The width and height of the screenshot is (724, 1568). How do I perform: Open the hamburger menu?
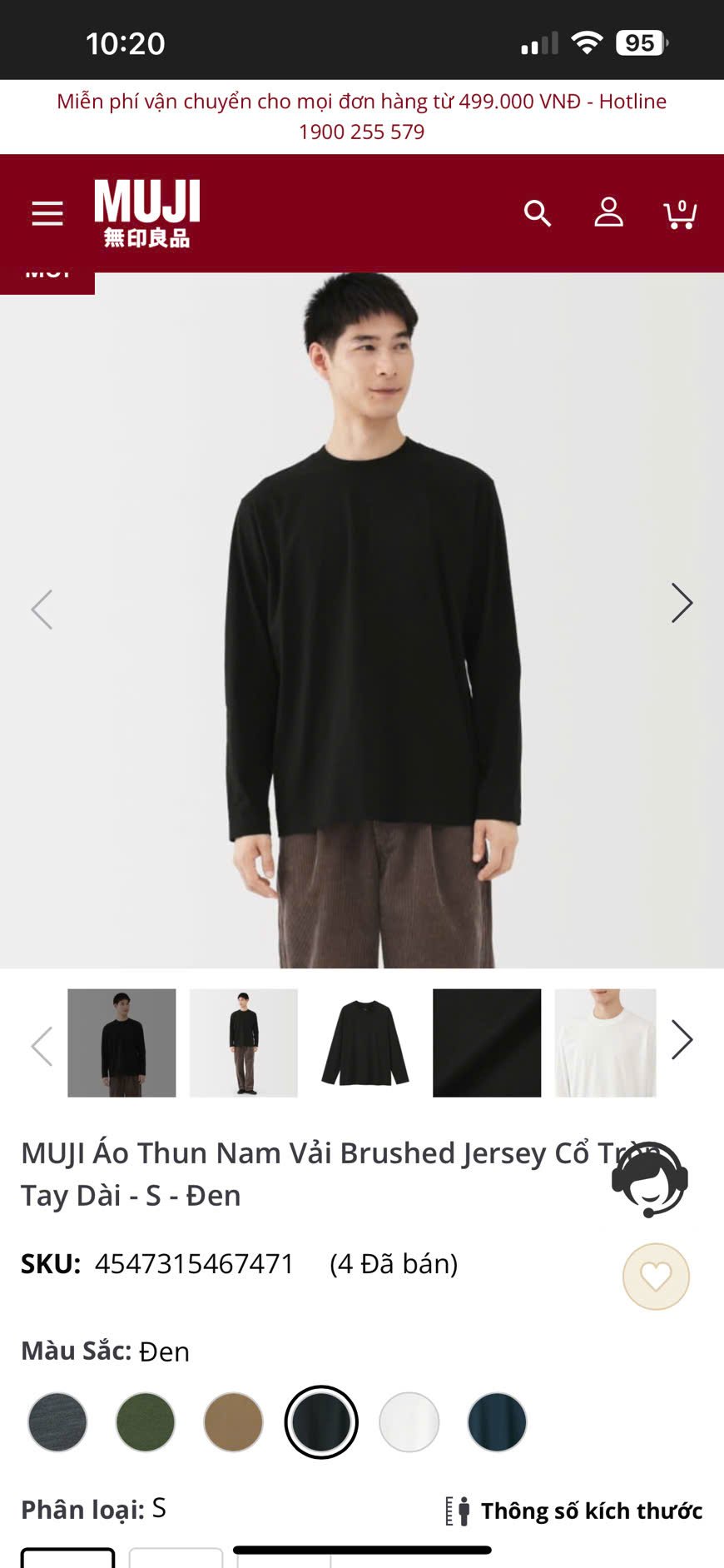click(47, 214)
